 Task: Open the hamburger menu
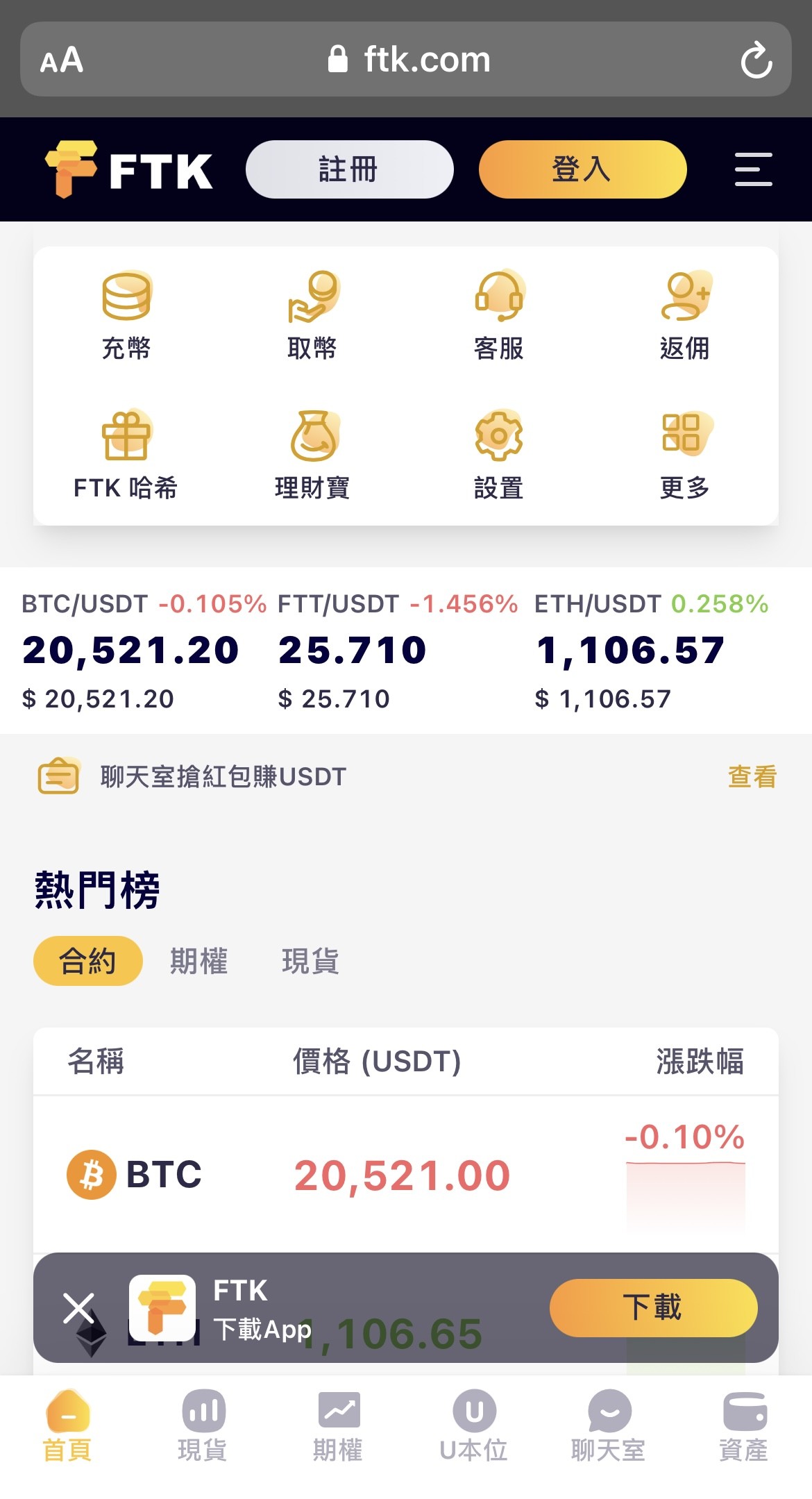(753, 169)
